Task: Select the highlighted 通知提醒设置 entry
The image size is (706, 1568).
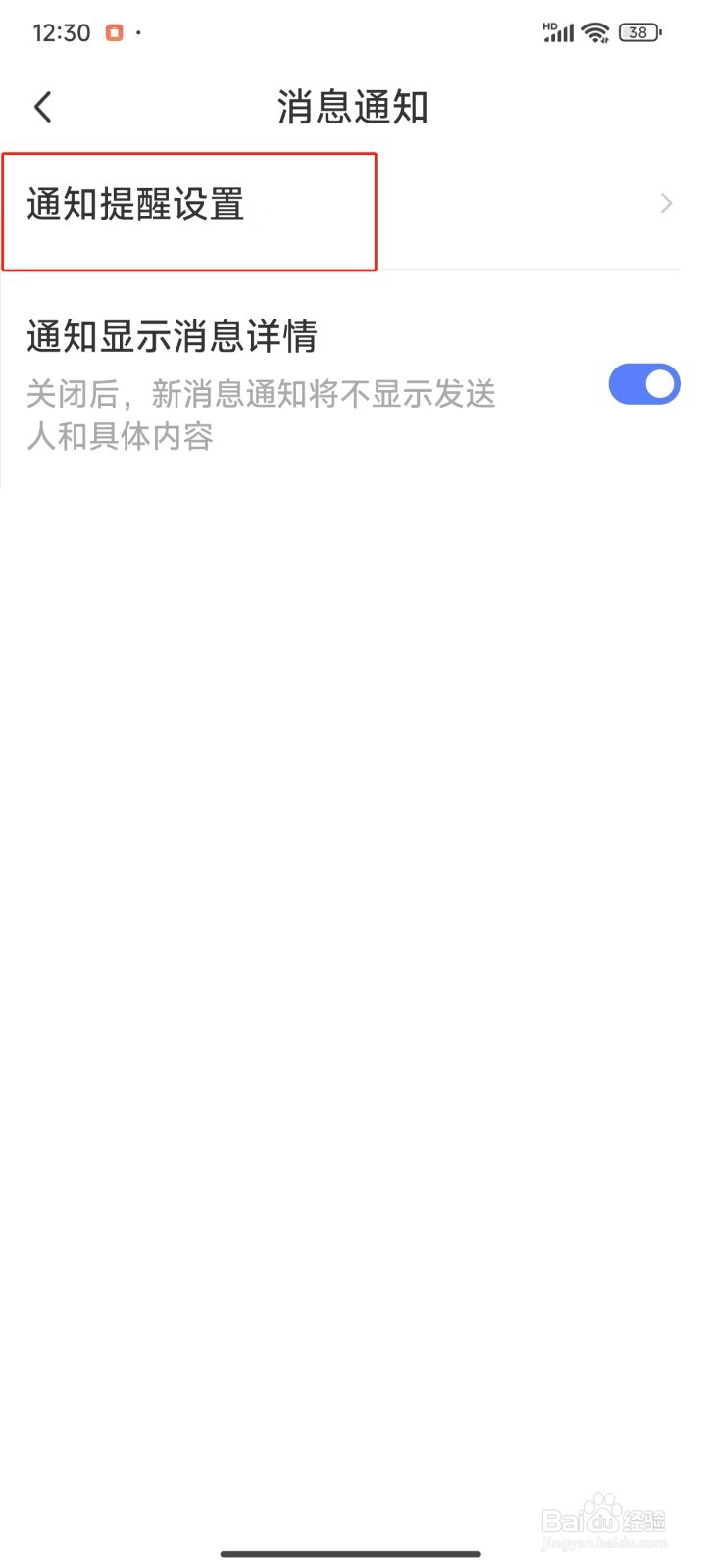Action: click(x=189, y=206)
